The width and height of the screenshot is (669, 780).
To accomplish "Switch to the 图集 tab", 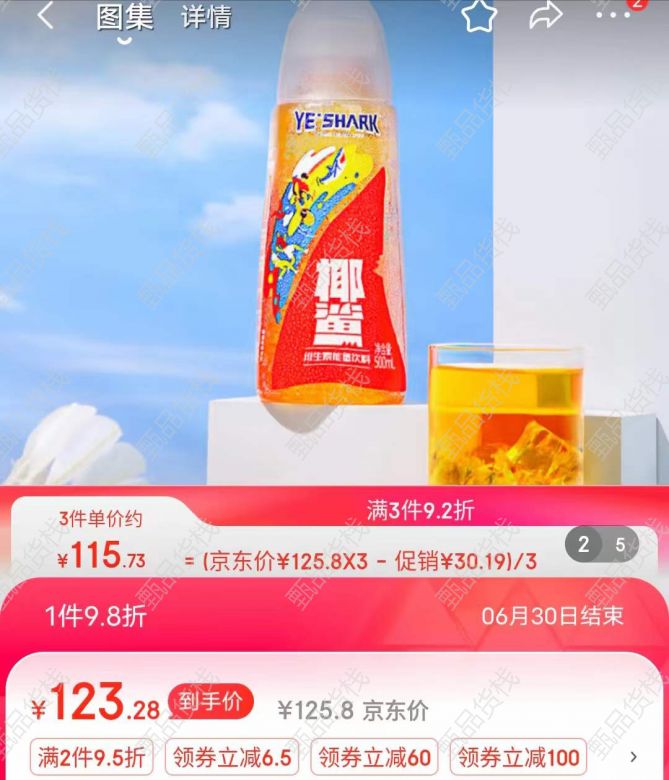I will tap(125, 17).
